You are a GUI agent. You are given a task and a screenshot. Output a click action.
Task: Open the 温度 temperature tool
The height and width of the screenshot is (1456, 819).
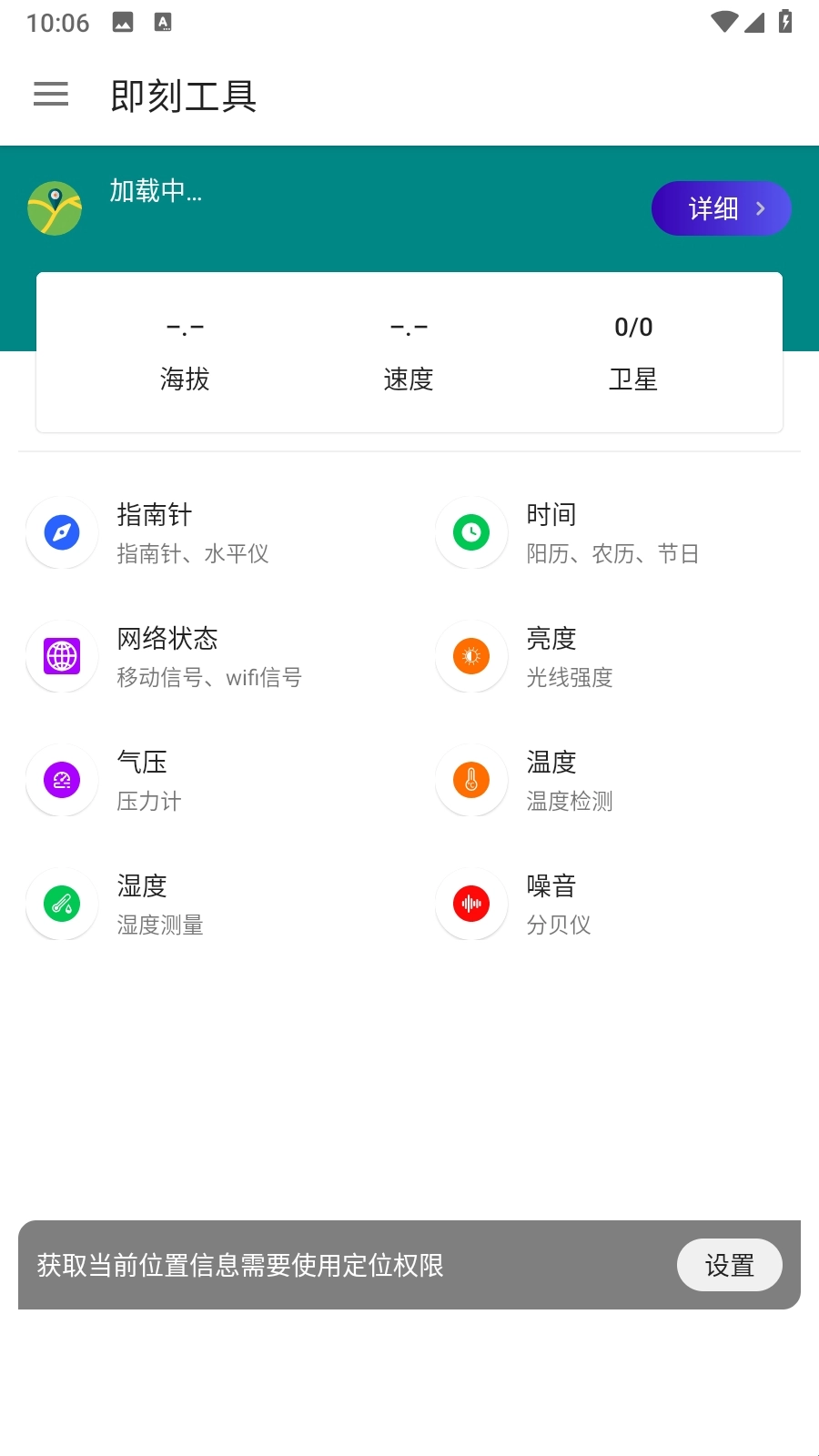click(564, 780)
